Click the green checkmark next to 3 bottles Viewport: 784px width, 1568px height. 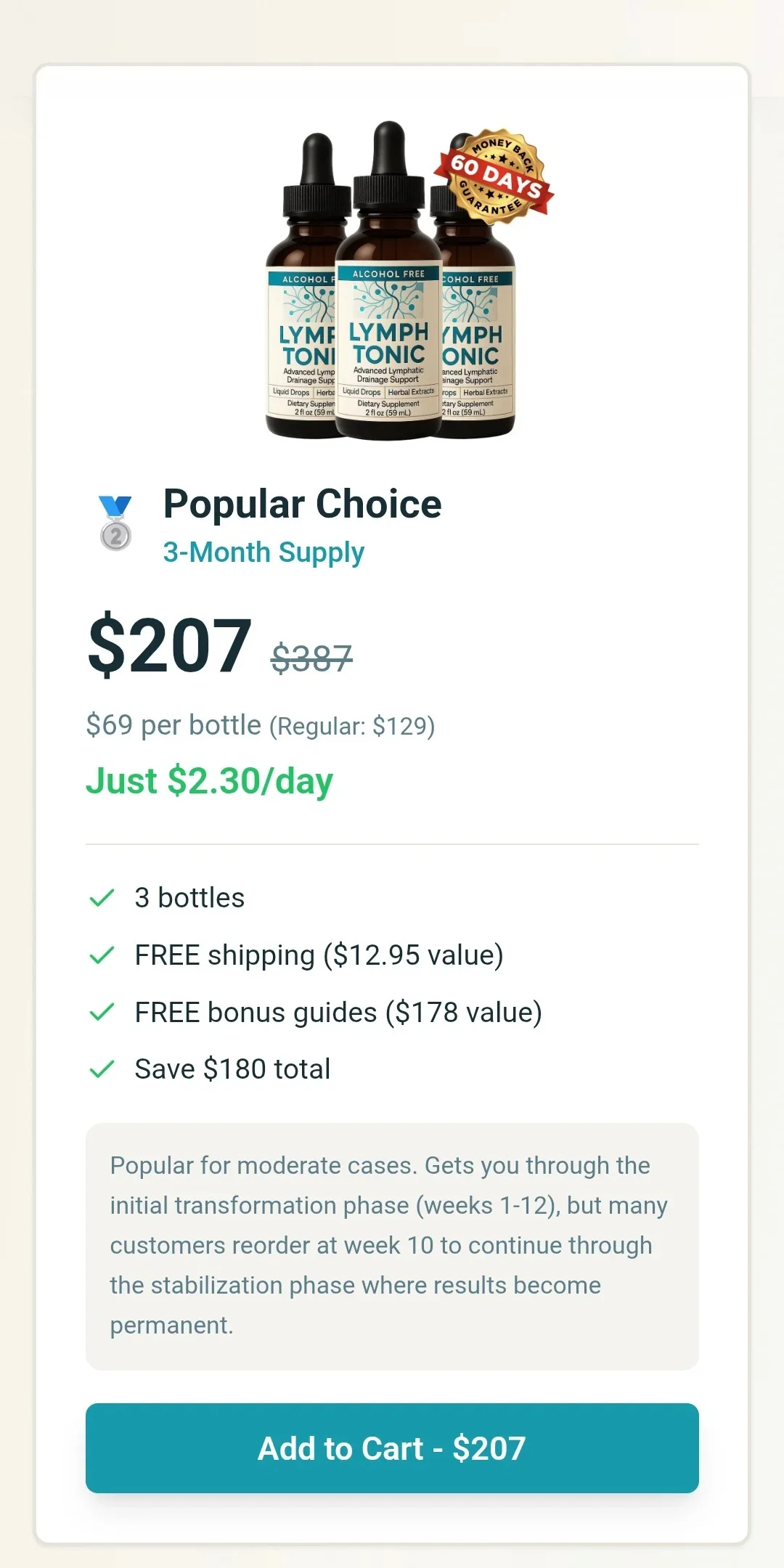(x=102, y=898)
